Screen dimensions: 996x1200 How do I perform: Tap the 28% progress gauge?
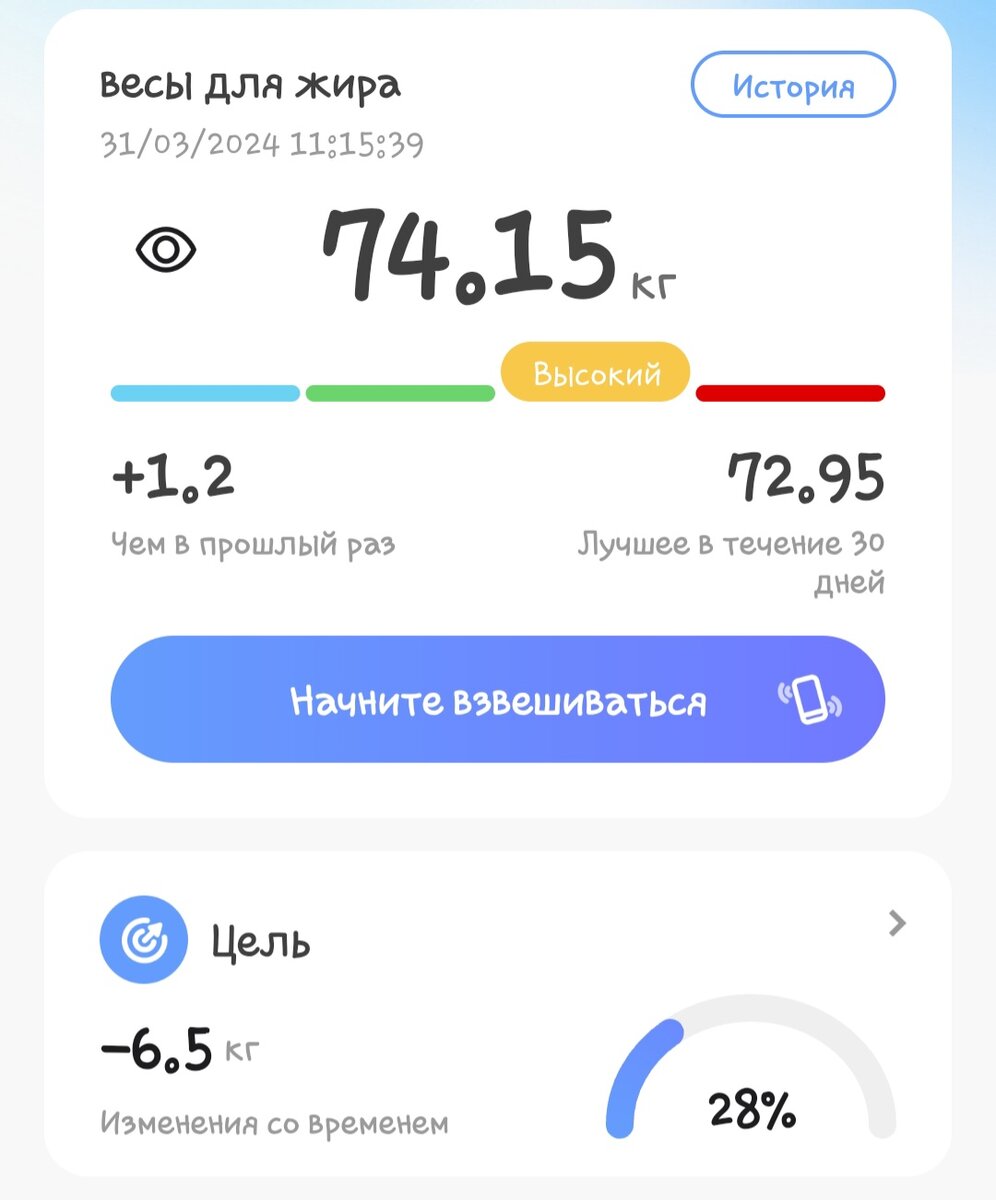coord(752,1105)
